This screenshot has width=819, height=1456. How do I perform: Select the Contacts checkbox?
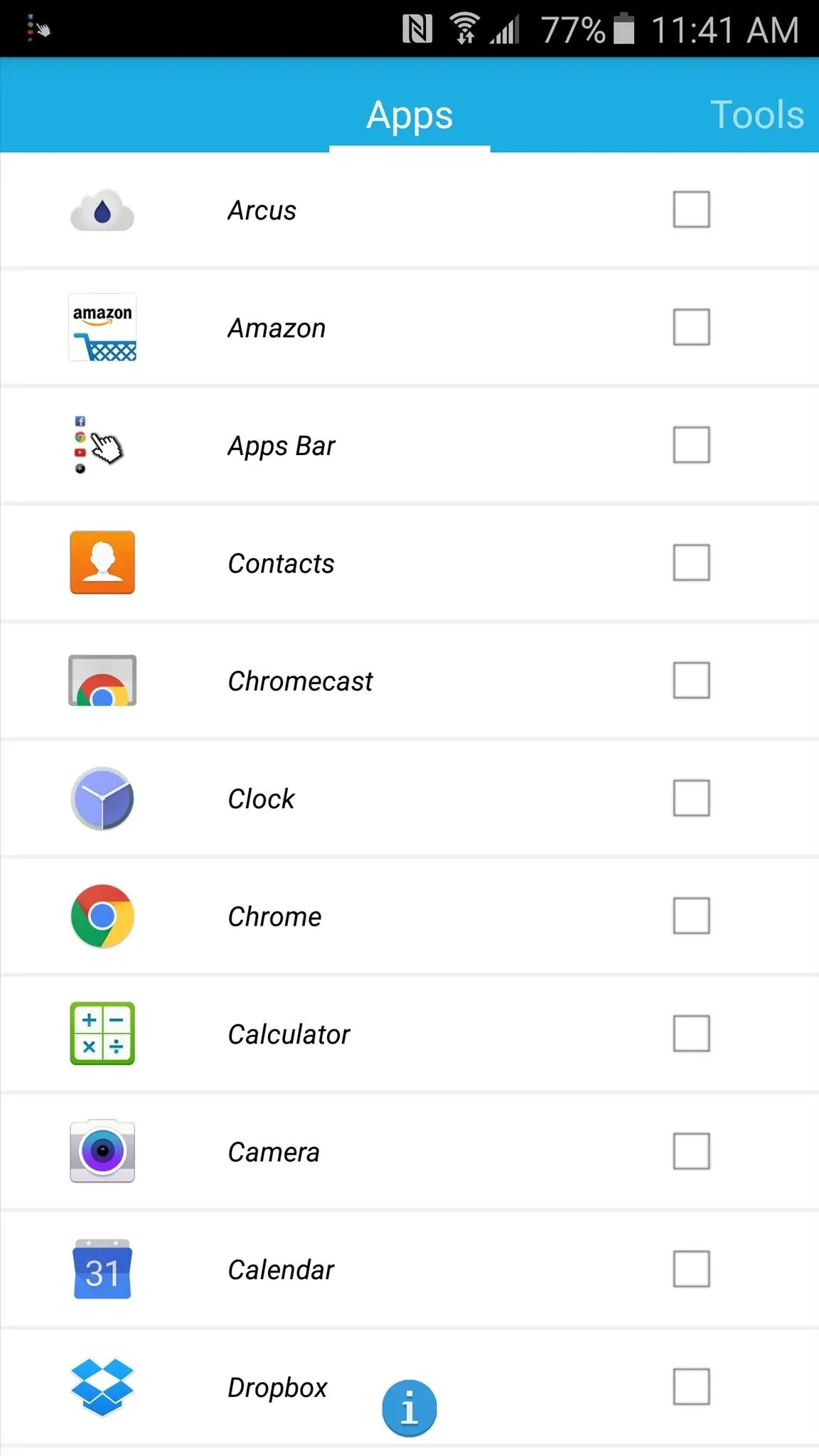point(691,562)
